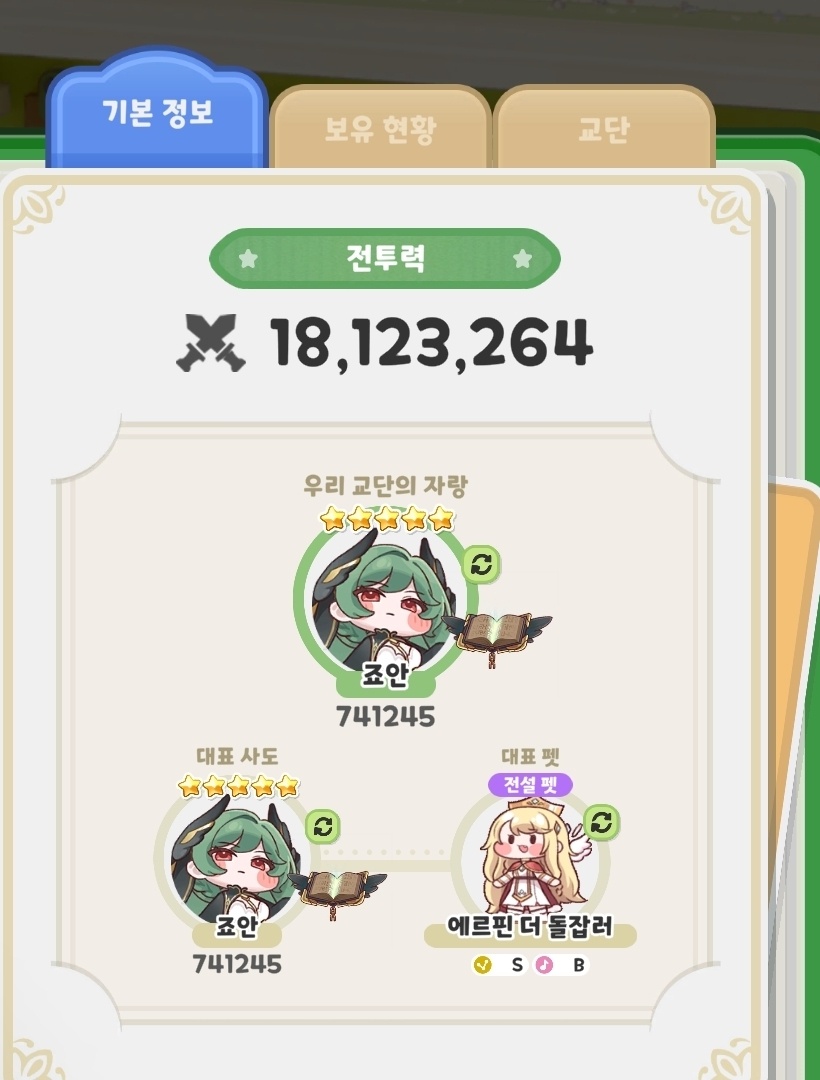Change the 우리 교단의 자랑 character
This screenshot has width=820, height=1080.
tap(481, 564)
